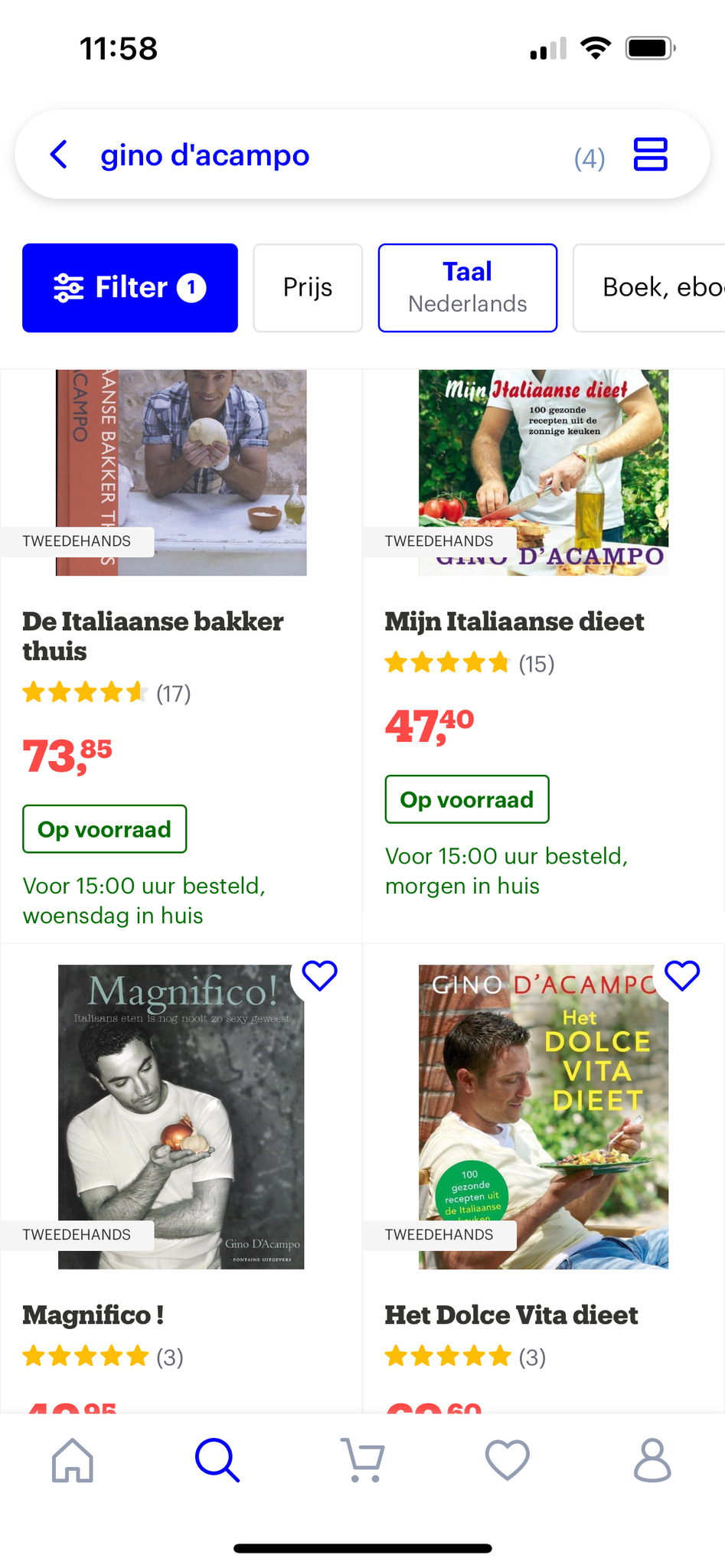Screen dimensions: 725x1568
Task: Add Het Dolce Vita dieet to wishlist
Action: (681, 975)
